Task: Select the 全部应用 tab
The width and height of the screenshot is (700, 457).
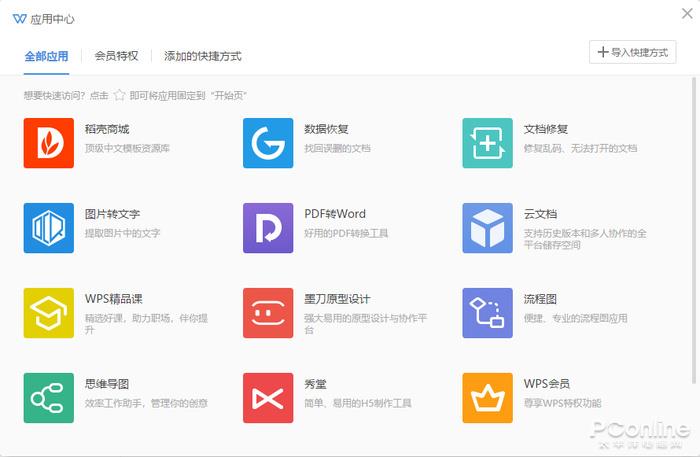Action: tap(47, 56)
